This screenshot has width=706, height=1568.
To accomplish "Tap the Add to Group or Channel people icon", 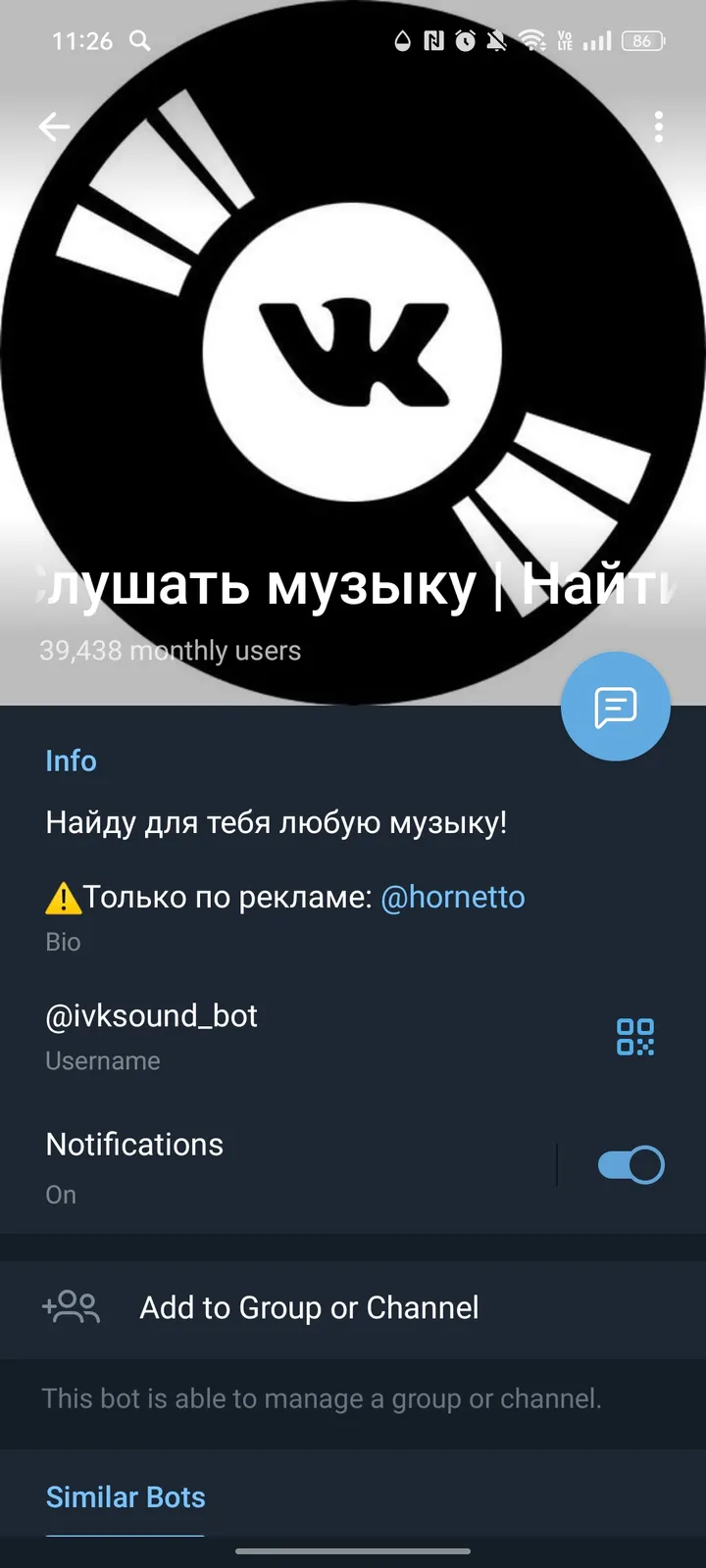I will pos(71,1307).
